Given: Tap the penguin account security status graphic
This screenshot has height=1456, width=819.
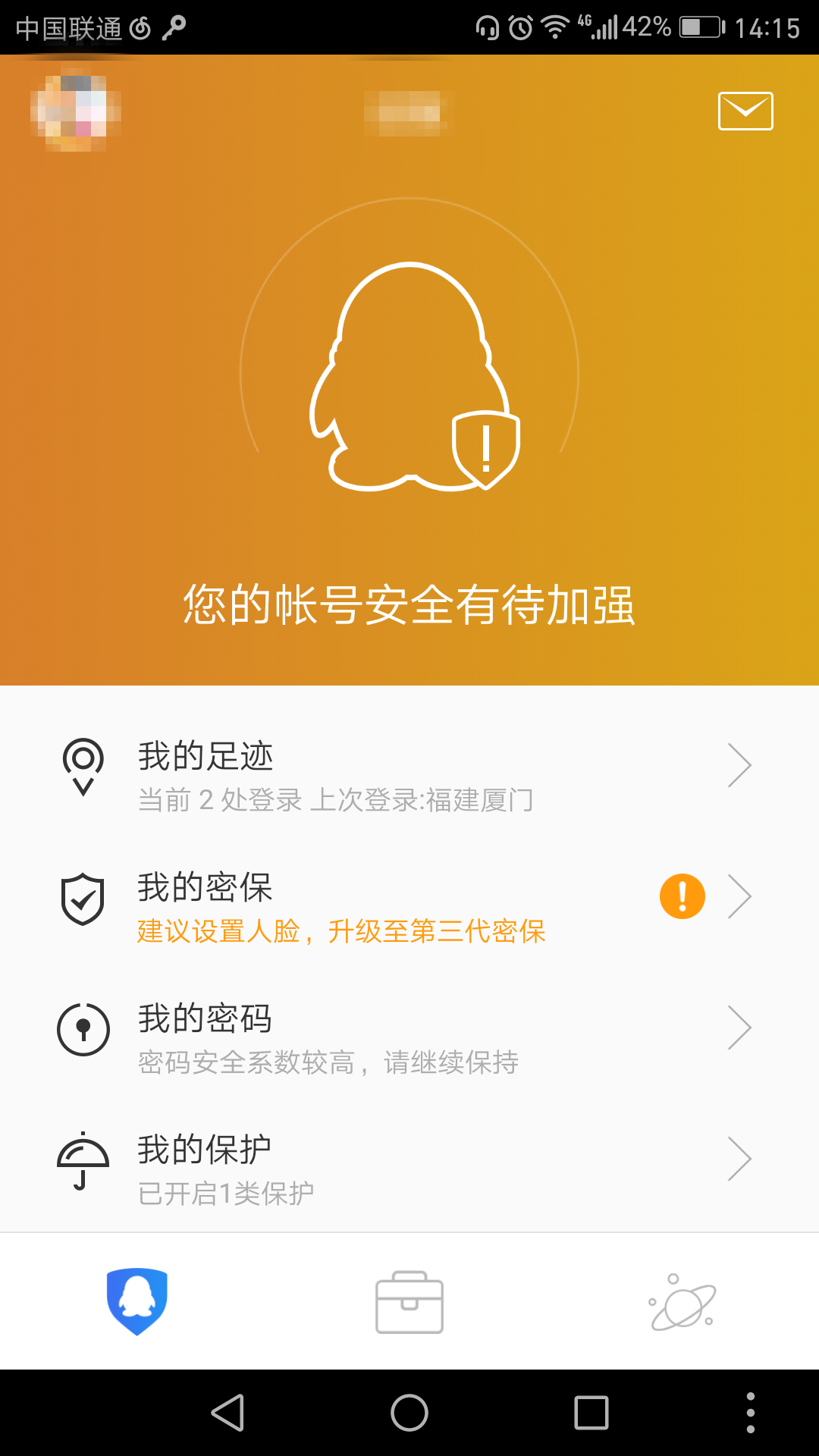Looking at the screenshot, I should 409,377.
